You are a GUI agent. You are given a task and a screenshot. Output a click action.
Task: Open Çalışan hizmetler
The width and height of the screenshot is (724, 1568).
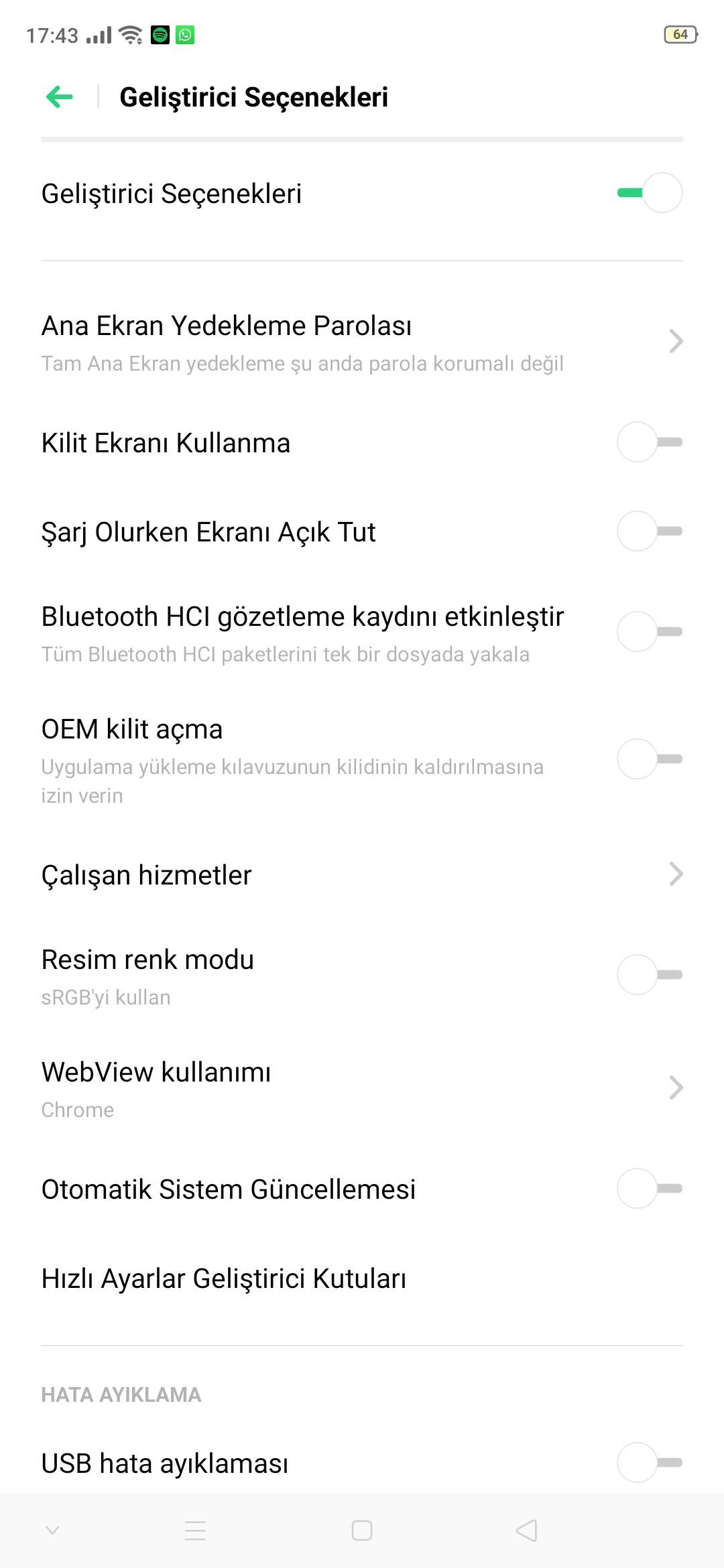362,874
